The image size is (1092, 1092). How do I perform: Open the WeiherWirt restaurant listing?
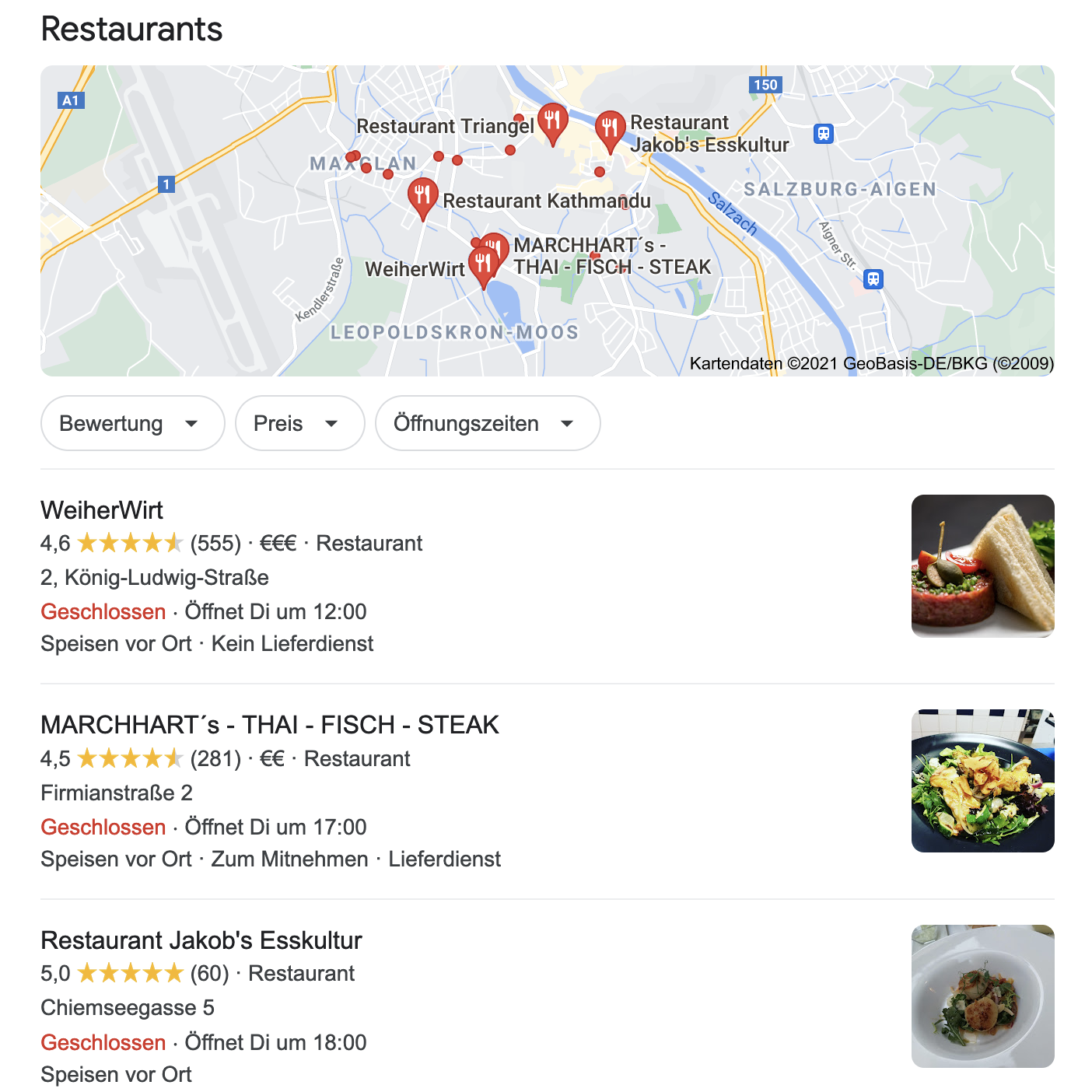102,510
